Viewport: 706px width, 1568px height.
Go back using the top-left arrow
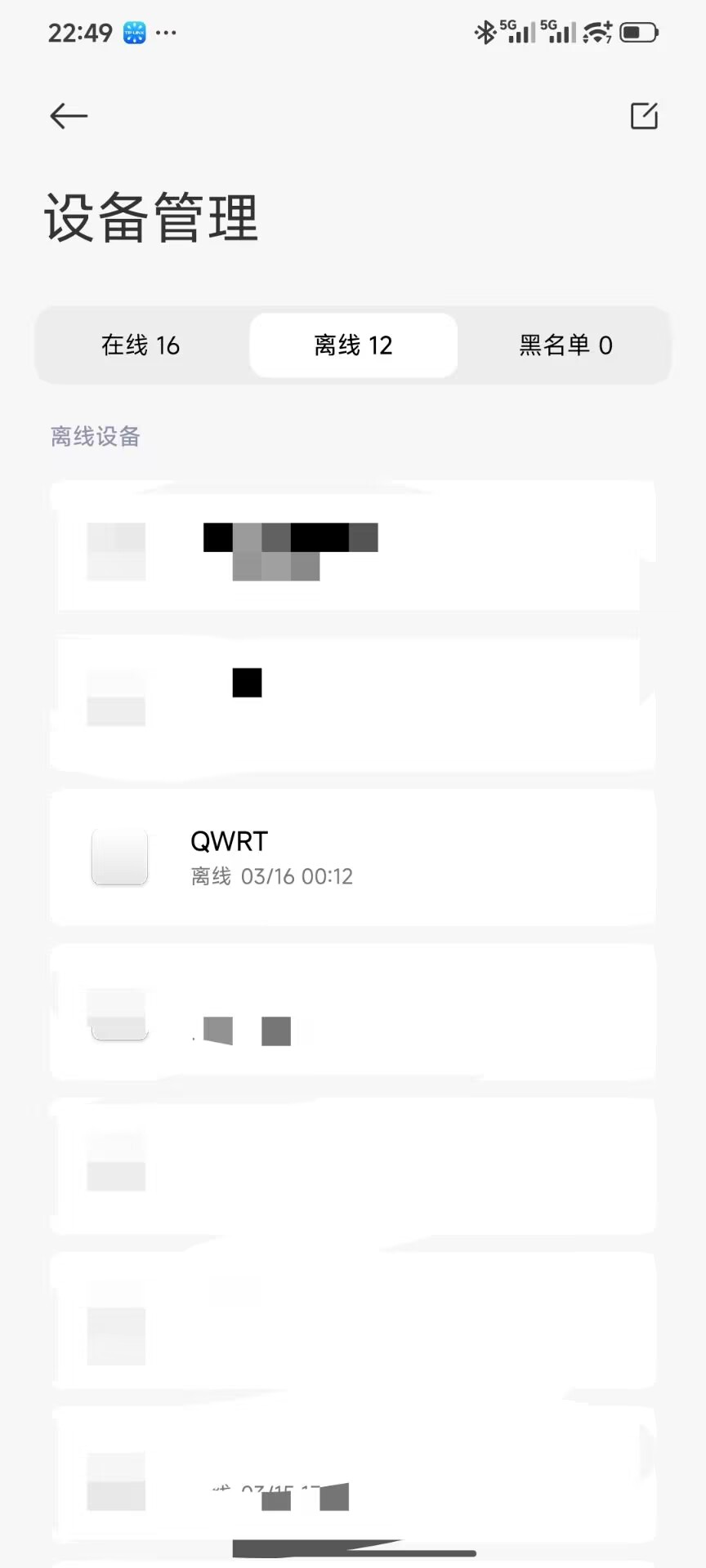(x=69, y=117)
